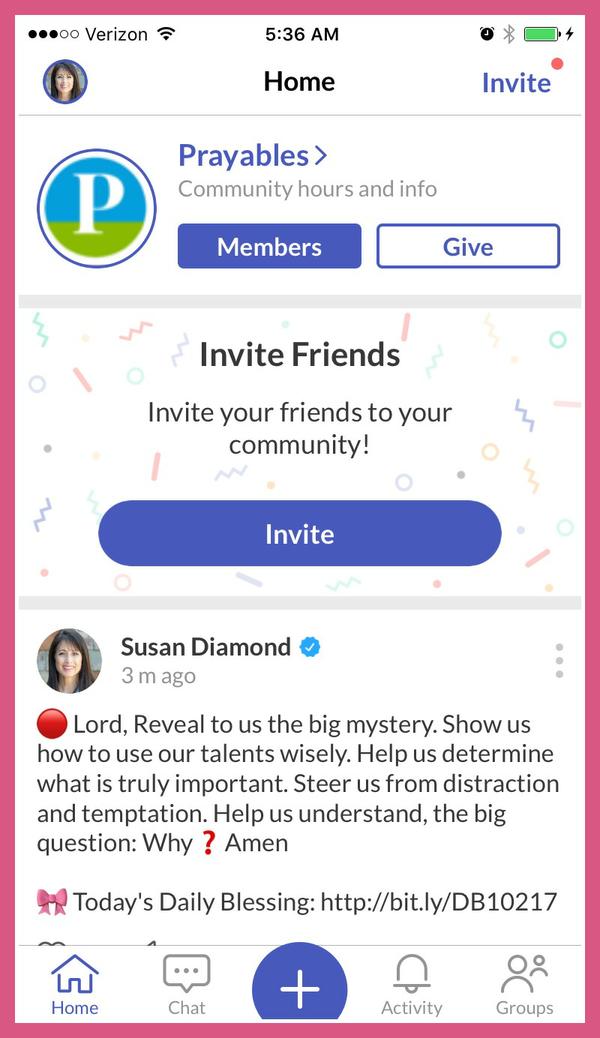
Task: Open the Prayables community info
Action: pyautogui.click(x=252, y=156)
